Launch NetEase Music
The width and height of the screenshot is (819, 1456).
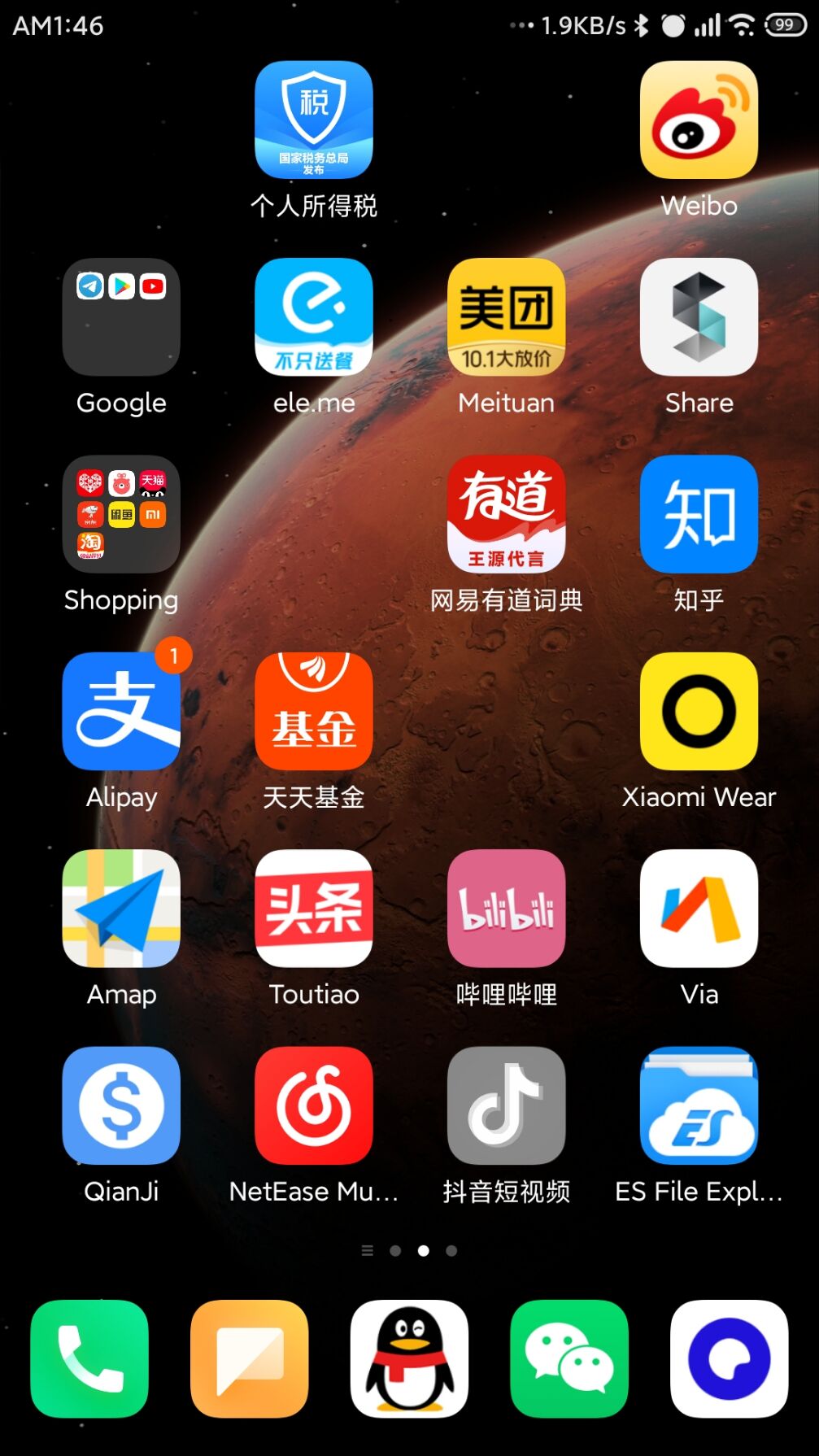pyautogui.click(x=313, y=1105)
